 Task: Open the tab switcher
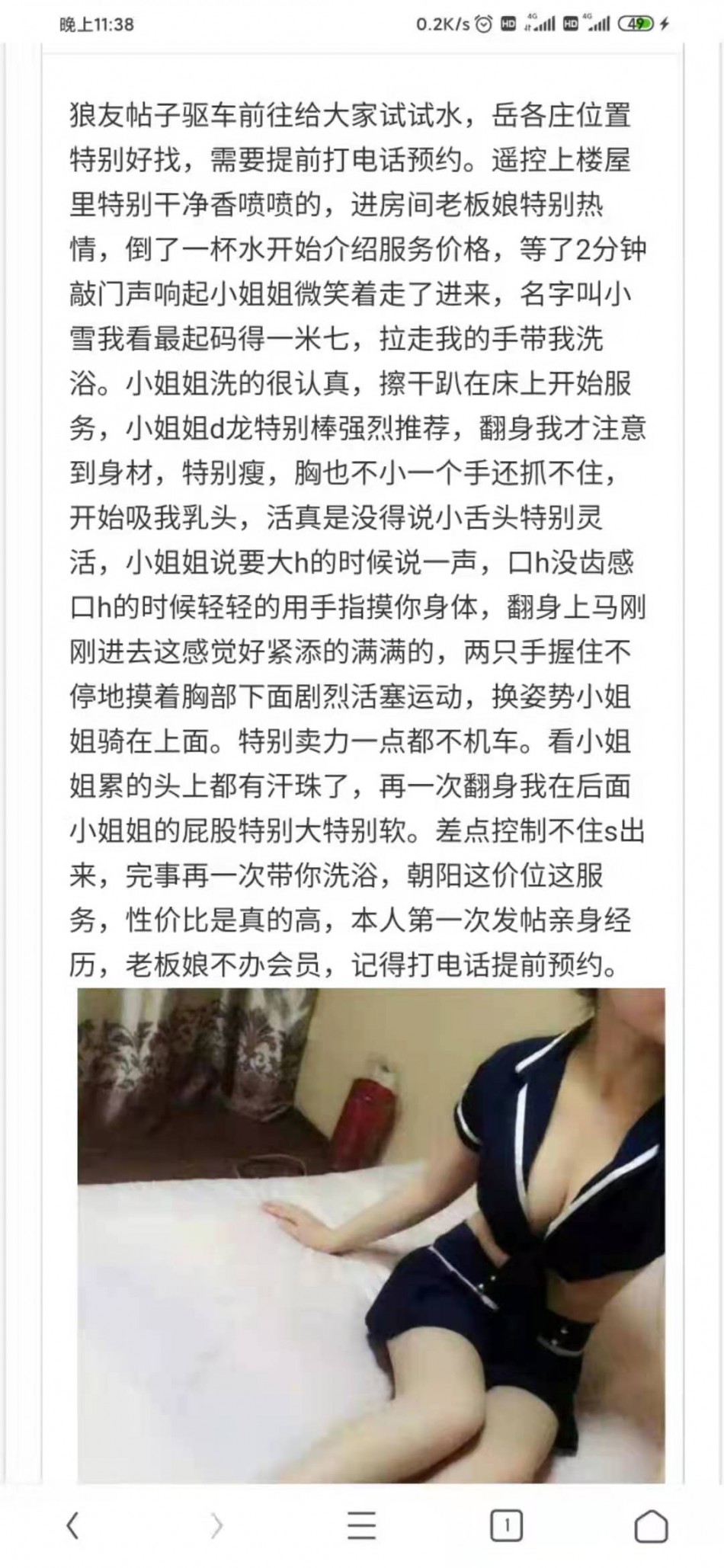pyautogui.click(x=507, y=1525)
